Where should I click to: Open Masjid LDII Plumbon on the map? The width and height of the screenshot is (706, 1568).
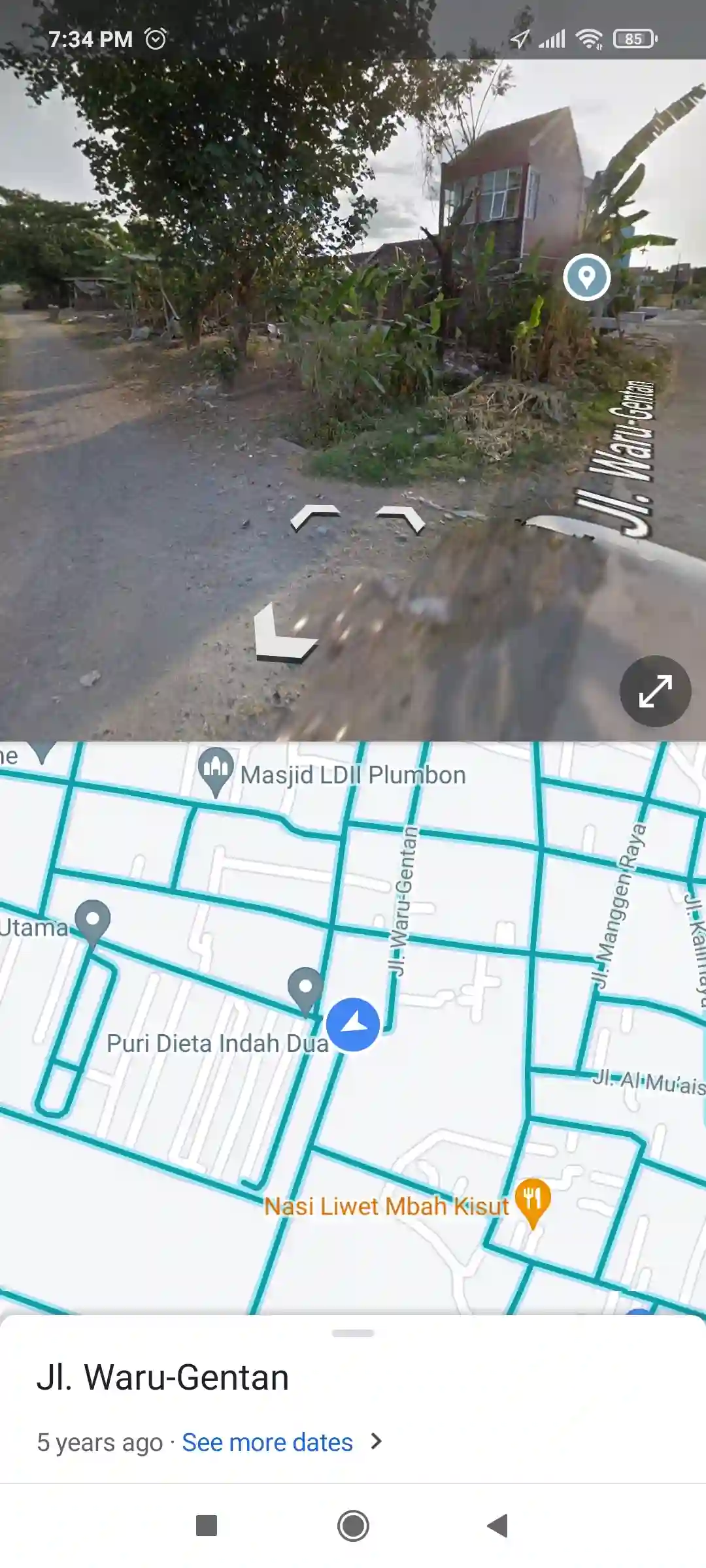pos(216,771)
